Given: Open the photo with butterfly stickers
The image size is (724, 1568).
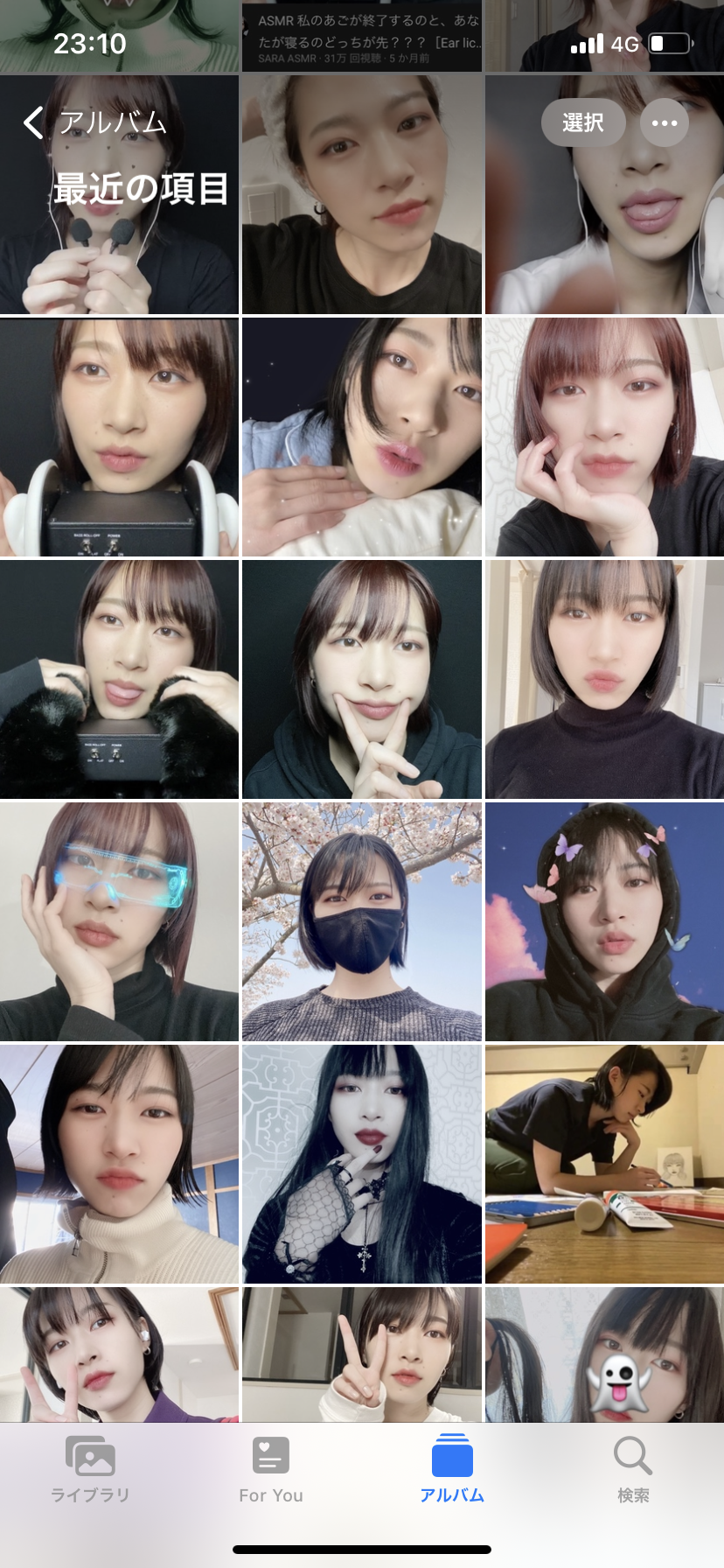Looking at the screenshot, I should [604, 921].
